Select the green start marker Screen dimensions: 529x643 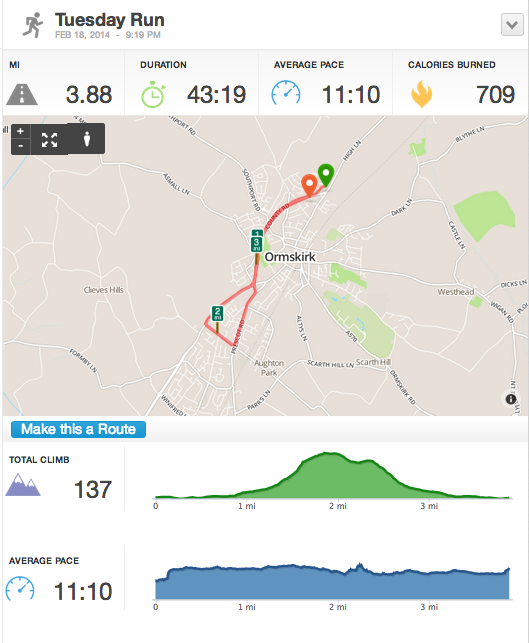coord(326,175)
